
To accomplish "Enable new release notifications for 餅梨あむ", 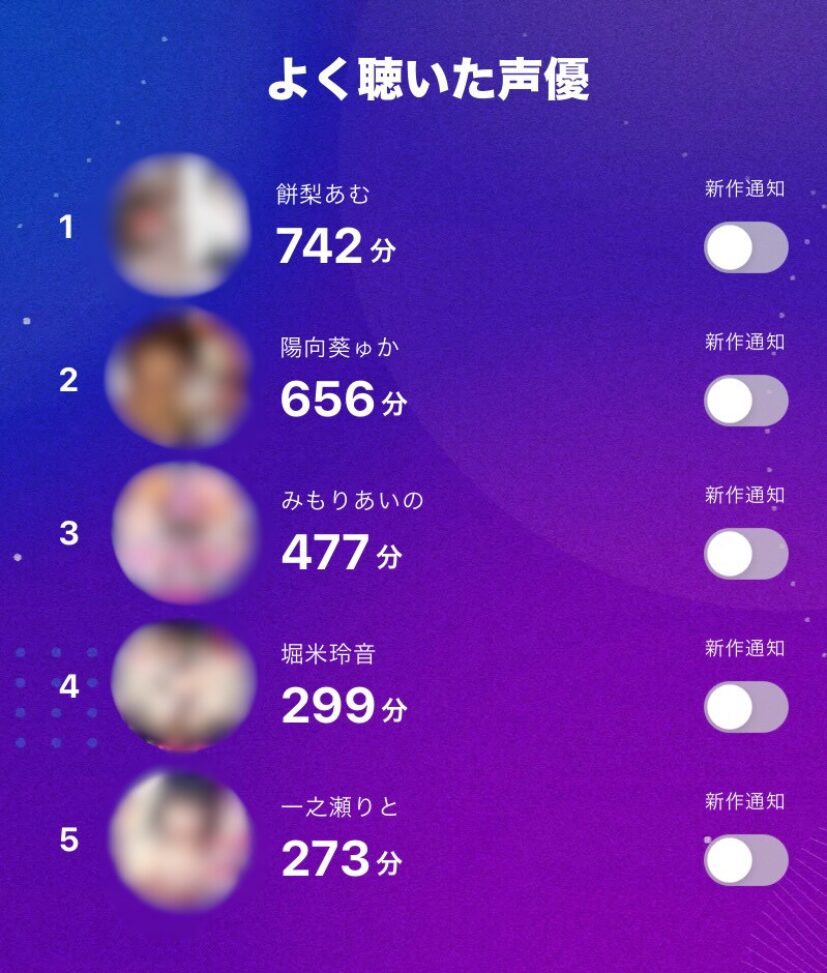I will click(745, 247).
